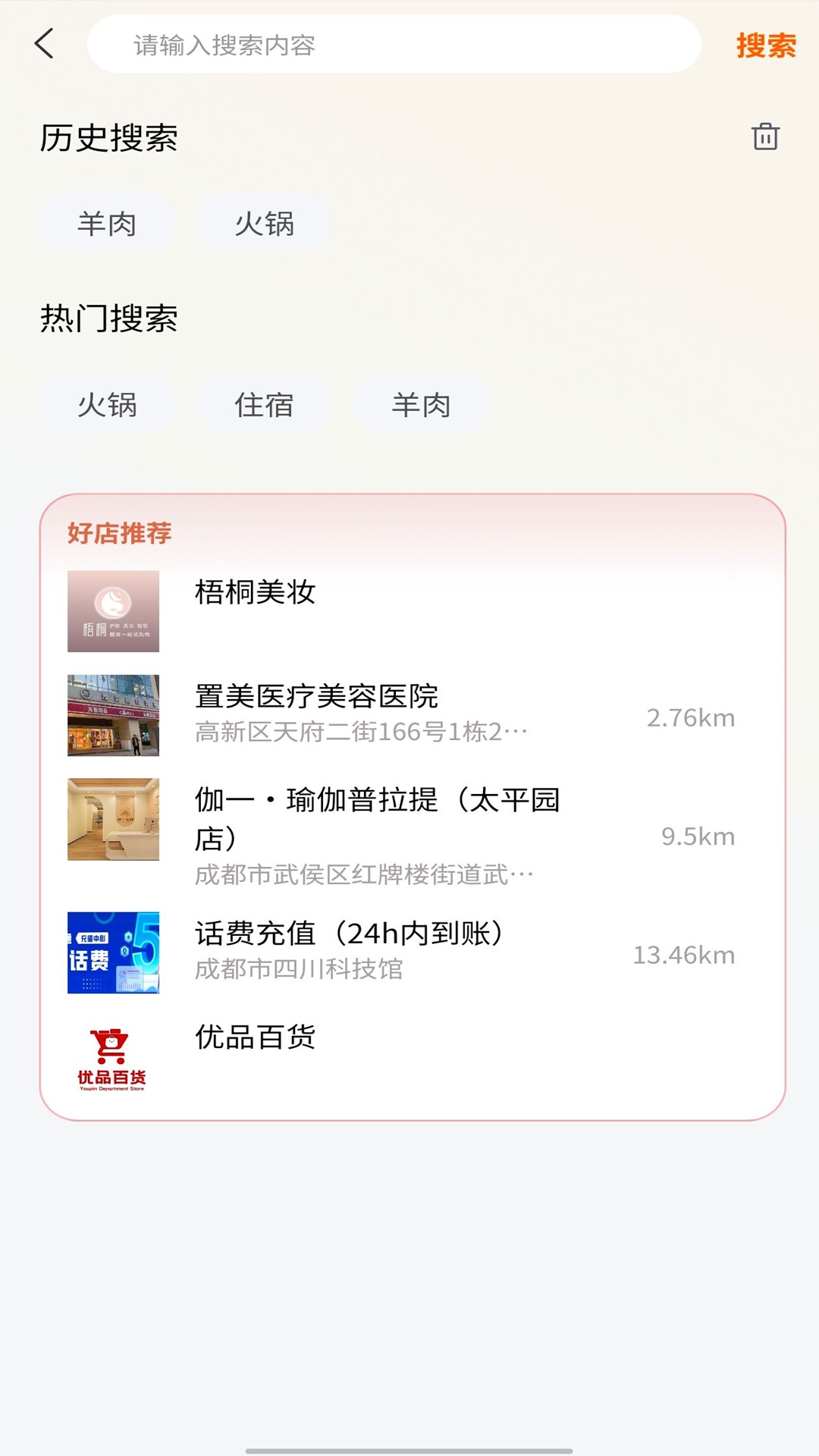Choose 住宿 hot search keyword
819x1456 pixels.
265,404
